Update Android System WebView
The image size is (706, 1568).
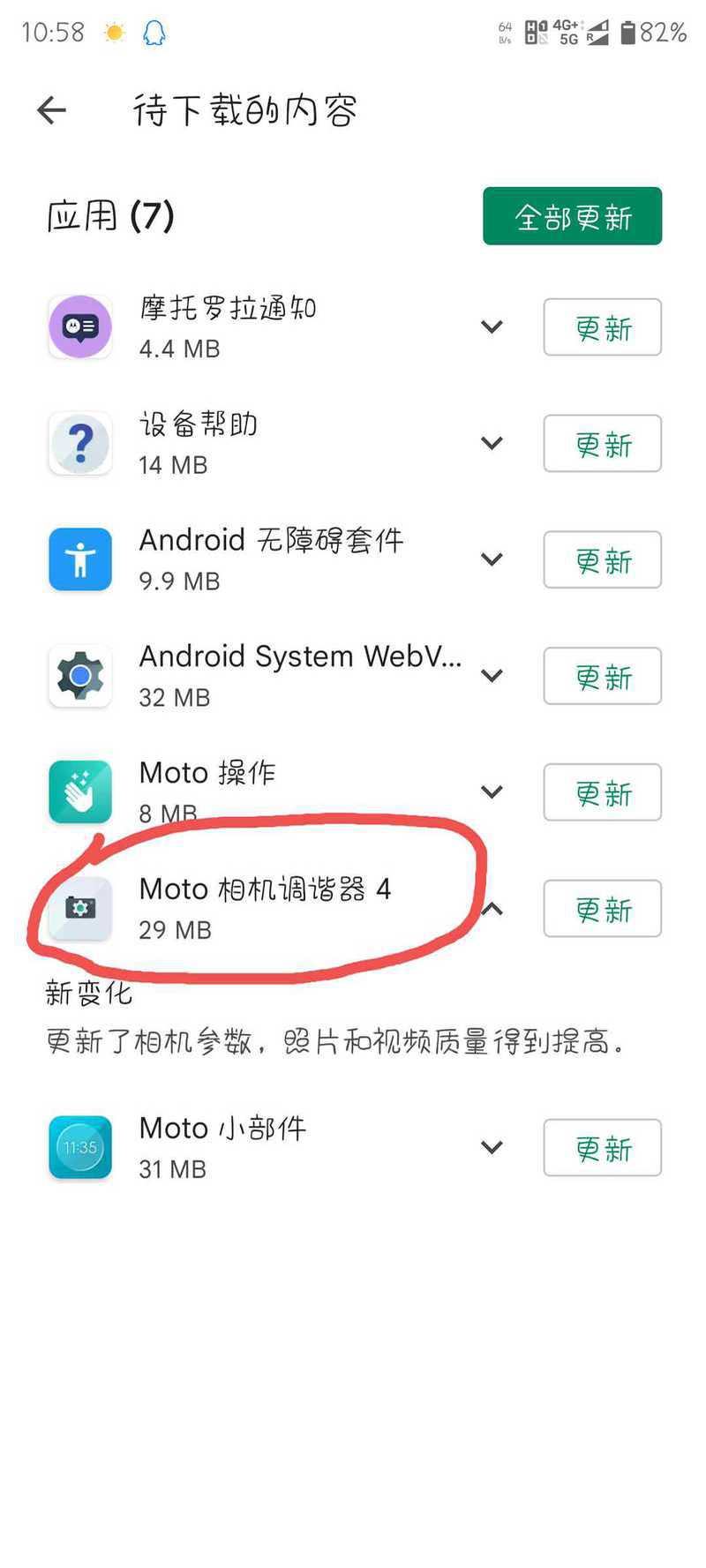602,676
